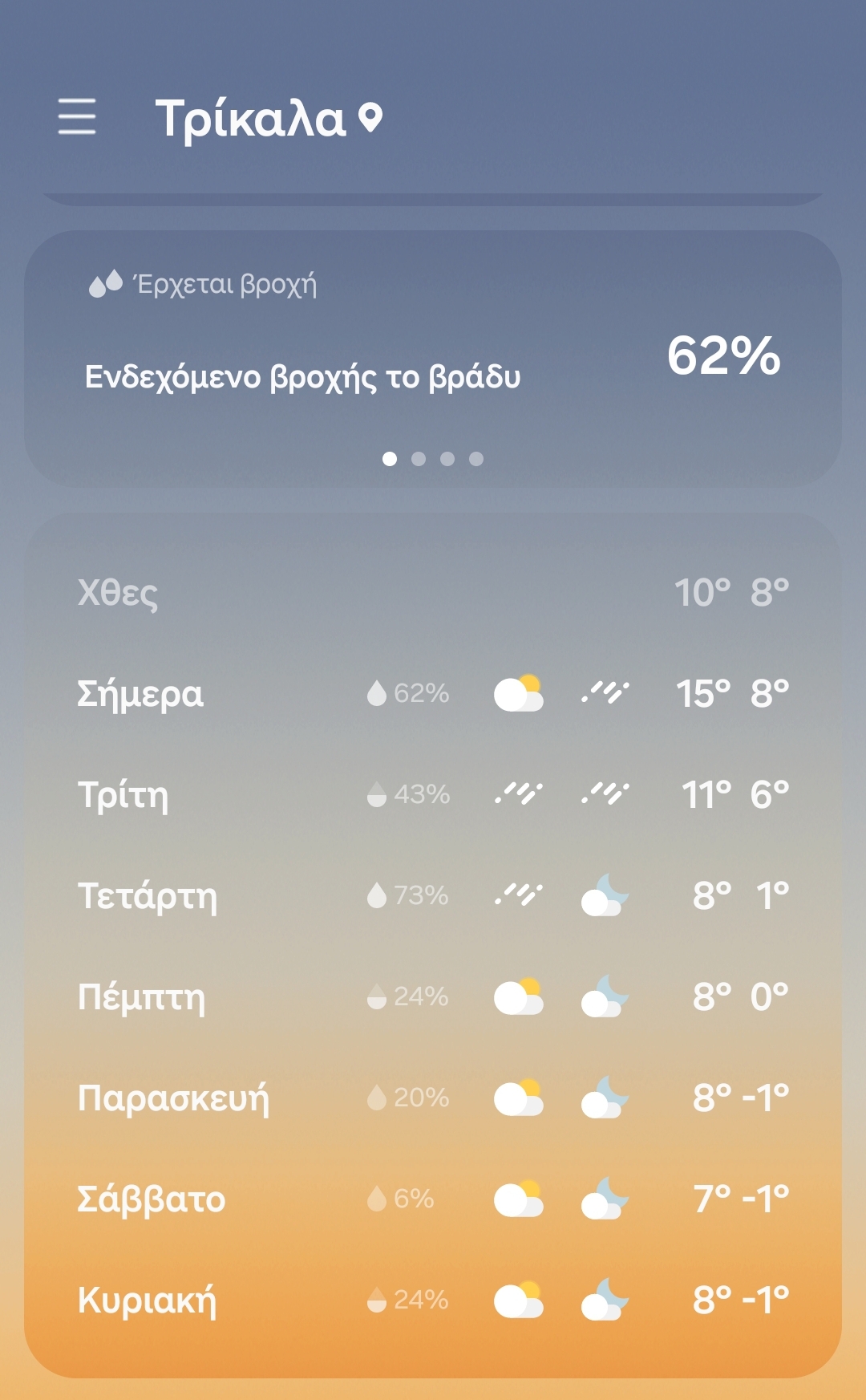The image size is (866, 1400).
Task: Open the Έρχεται βροχή rain alert card
Action: [x=433, y=358]
